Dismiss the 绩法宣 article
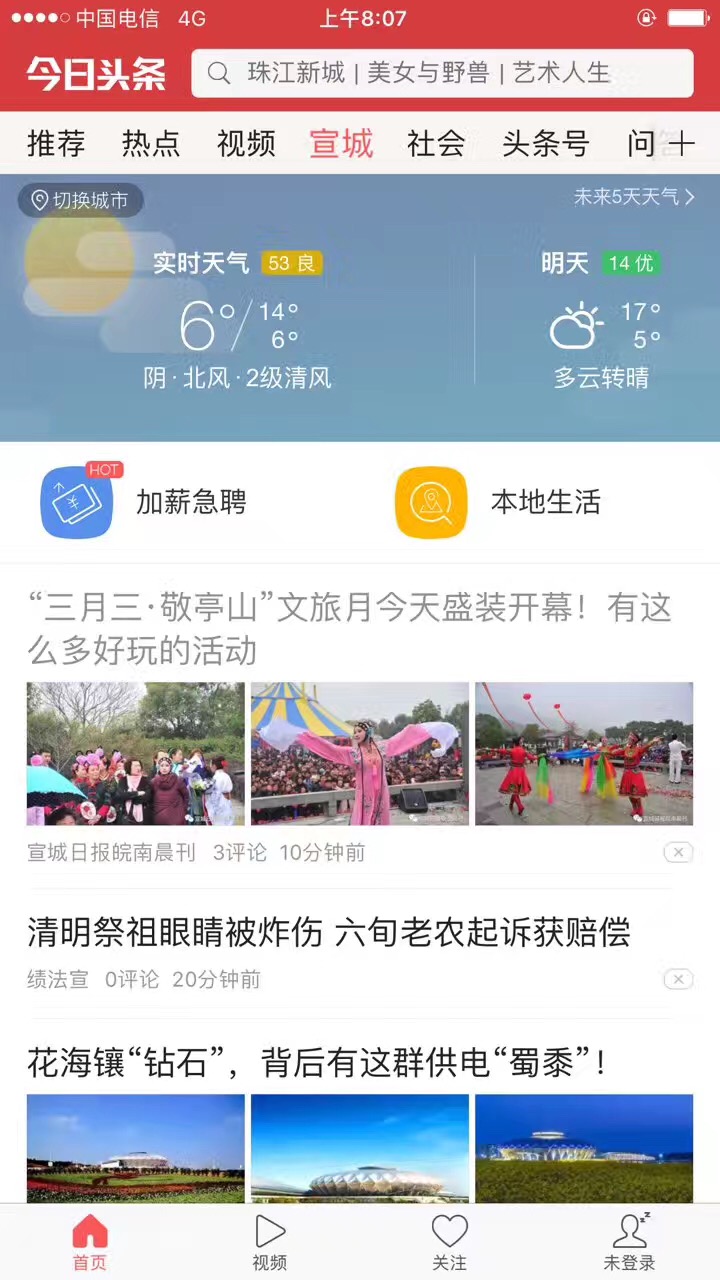Image resolution: width=720 pixels, height=1280 pixels. pos(678,979)
